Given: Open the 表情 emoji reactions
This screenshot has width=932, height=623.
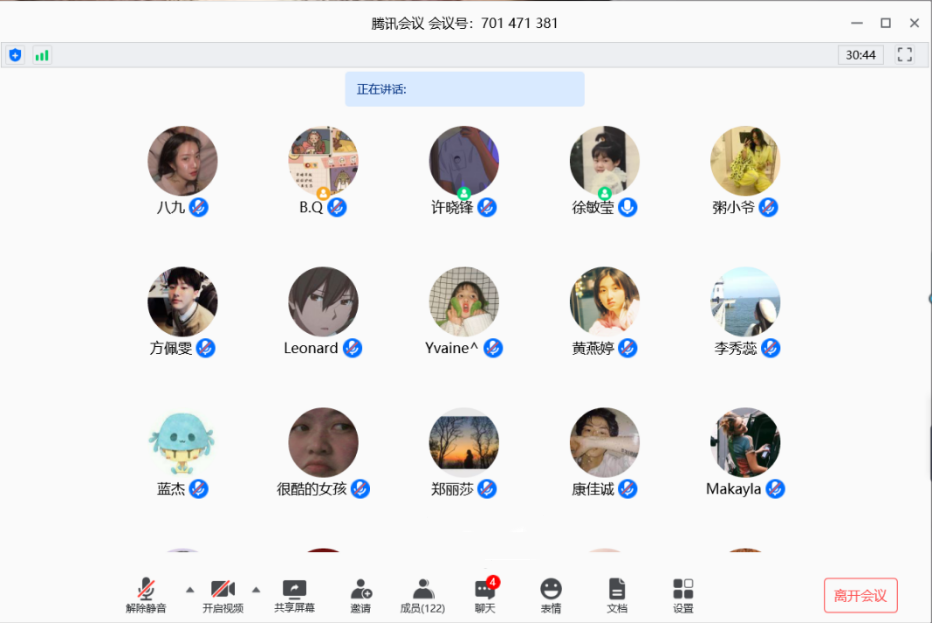Looking at the screenshot, I should 551,594.
